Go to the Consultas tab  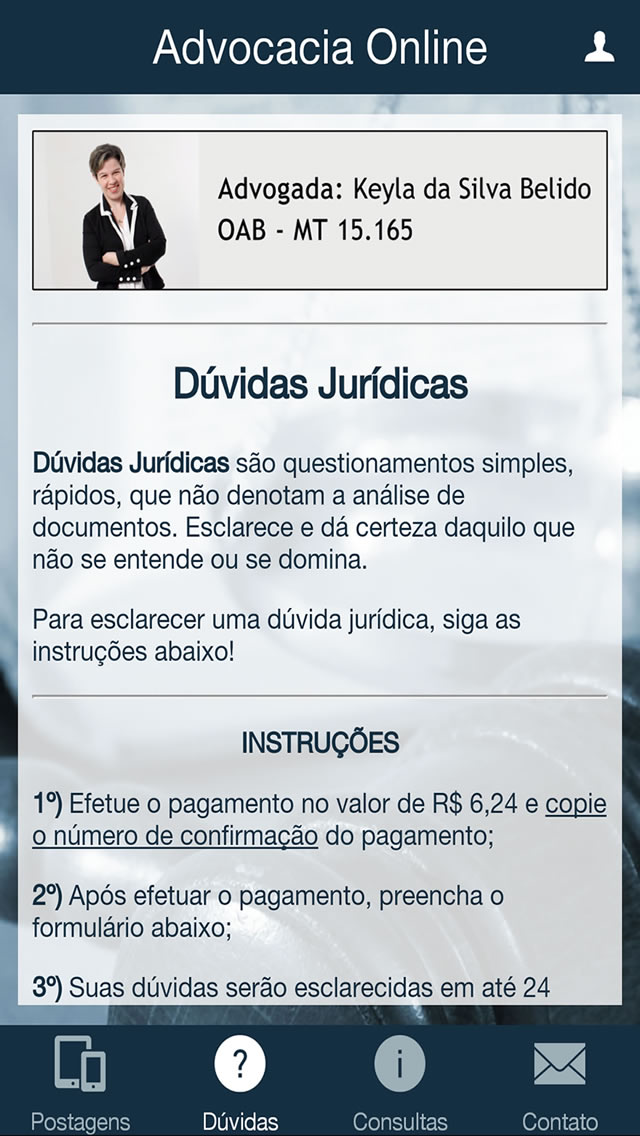click(x=399, y=1081)
